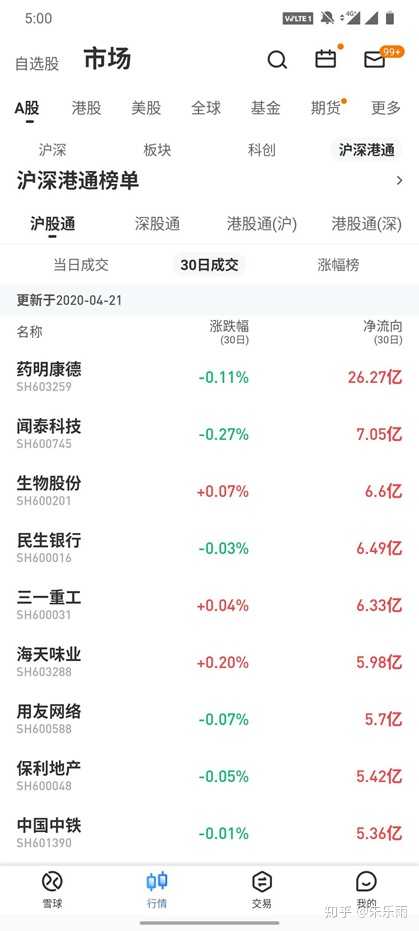Viewport: 419px width, 931px height.
Task: Select the 深股通 list tab
Action: pos(157,224)
